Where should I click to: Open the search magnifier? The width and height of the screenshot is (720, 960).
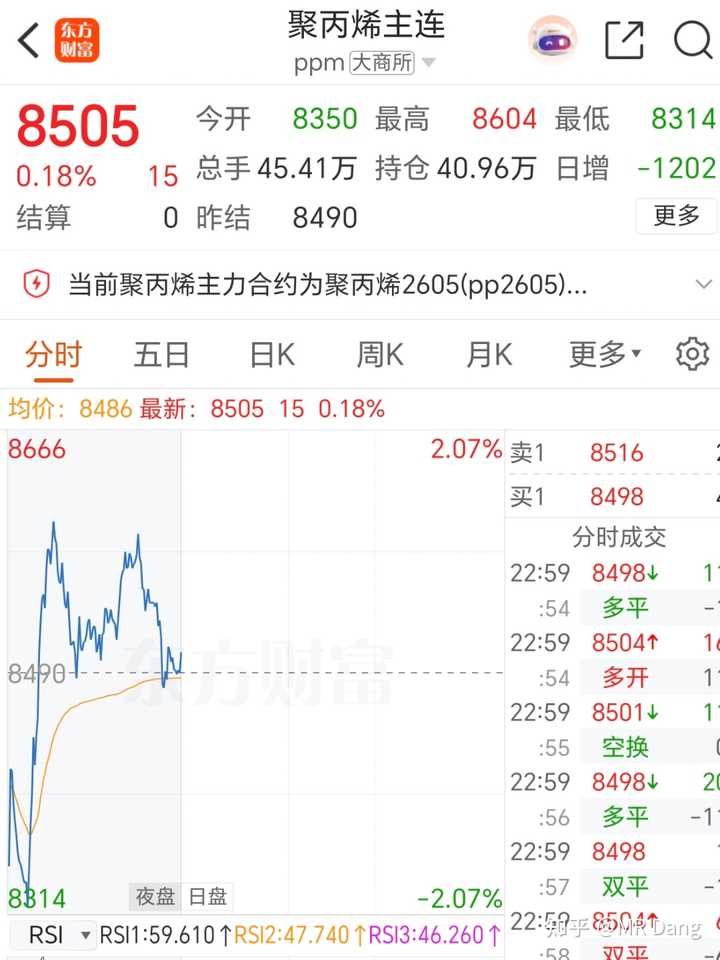tap(692, 41)
